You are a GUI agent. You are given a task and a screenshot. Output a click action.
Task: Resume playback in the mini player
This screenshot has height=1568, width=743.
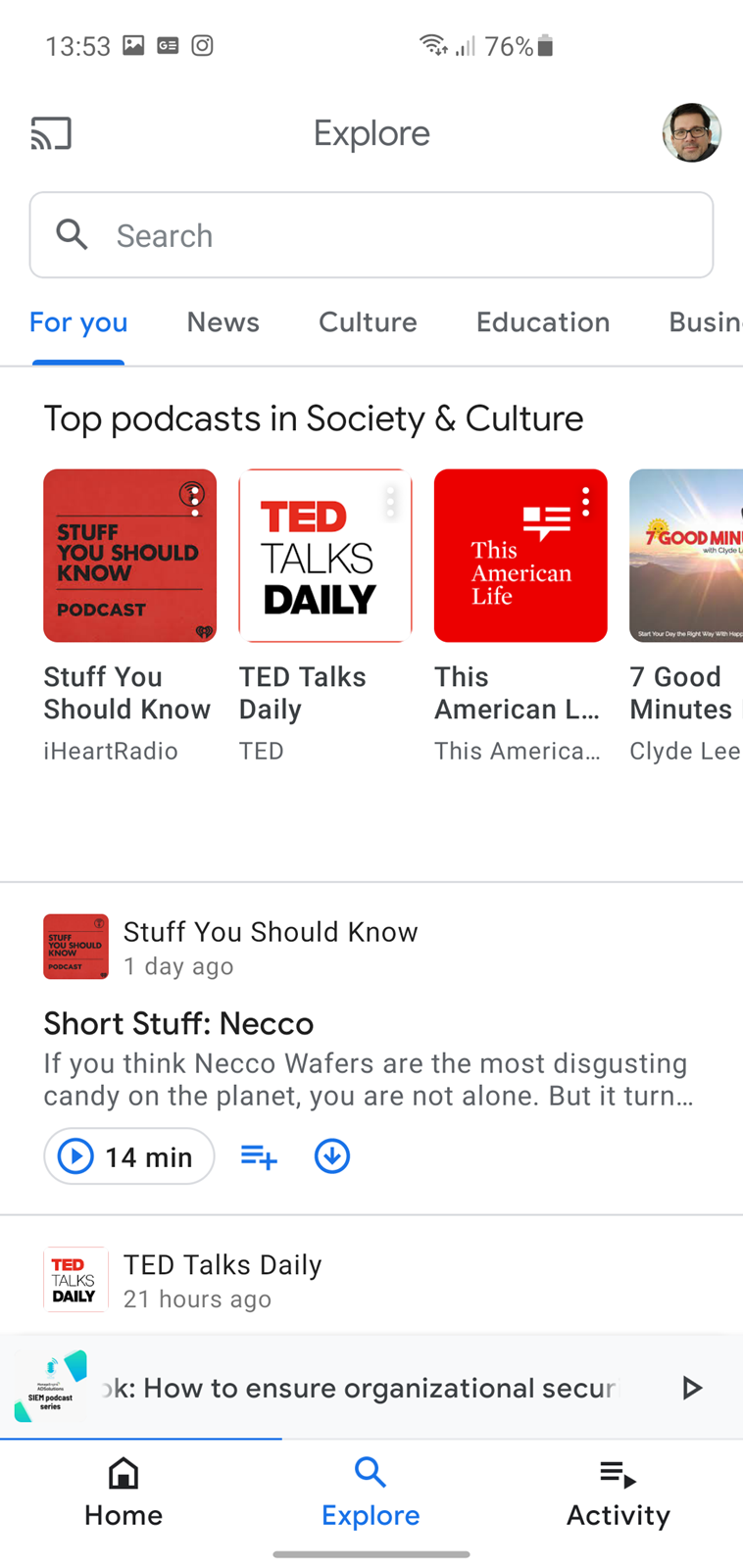692,1388
